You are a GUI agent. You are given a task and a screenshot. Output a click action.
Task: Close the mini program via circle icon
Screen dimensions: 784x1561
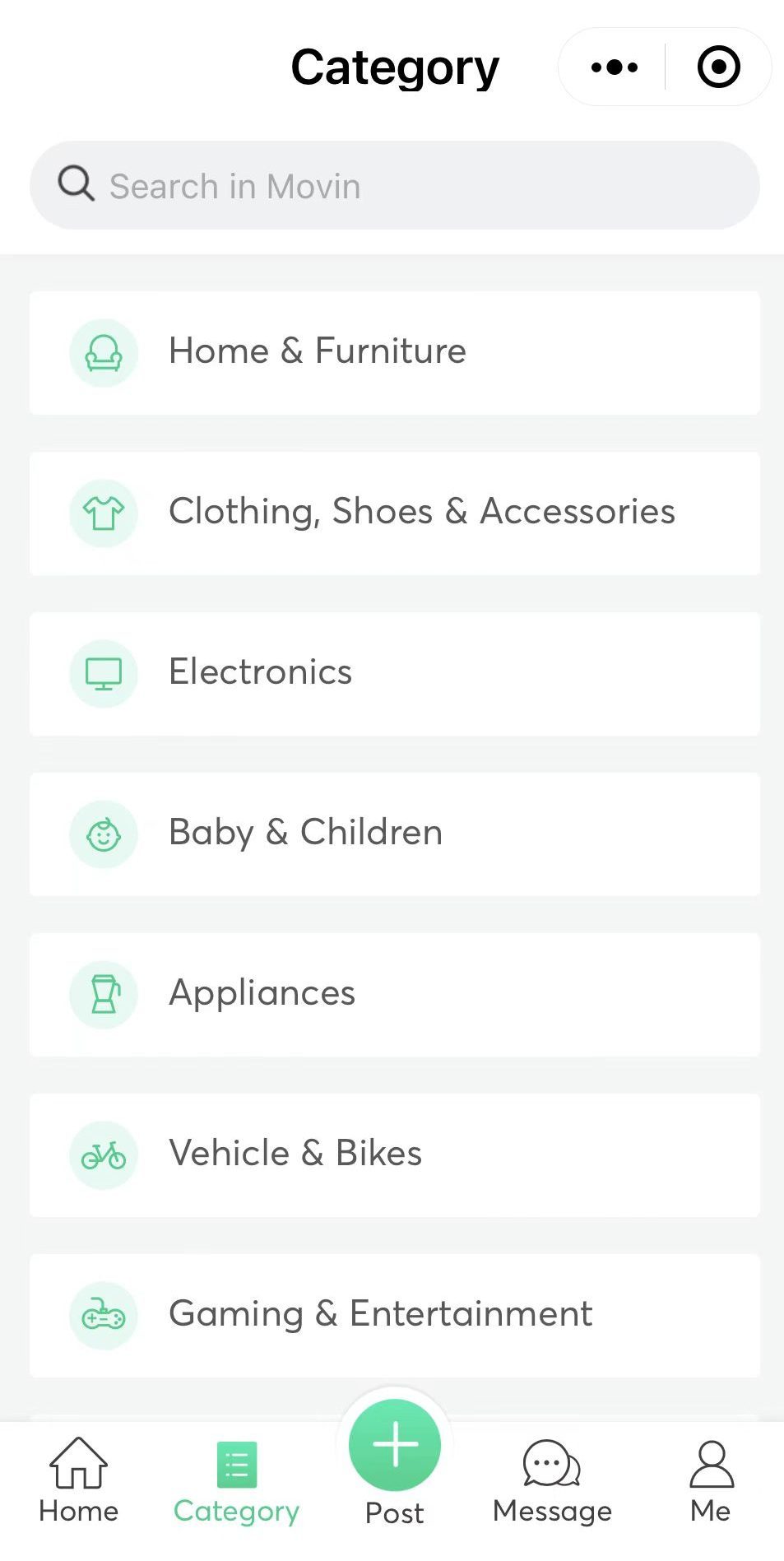718,67
